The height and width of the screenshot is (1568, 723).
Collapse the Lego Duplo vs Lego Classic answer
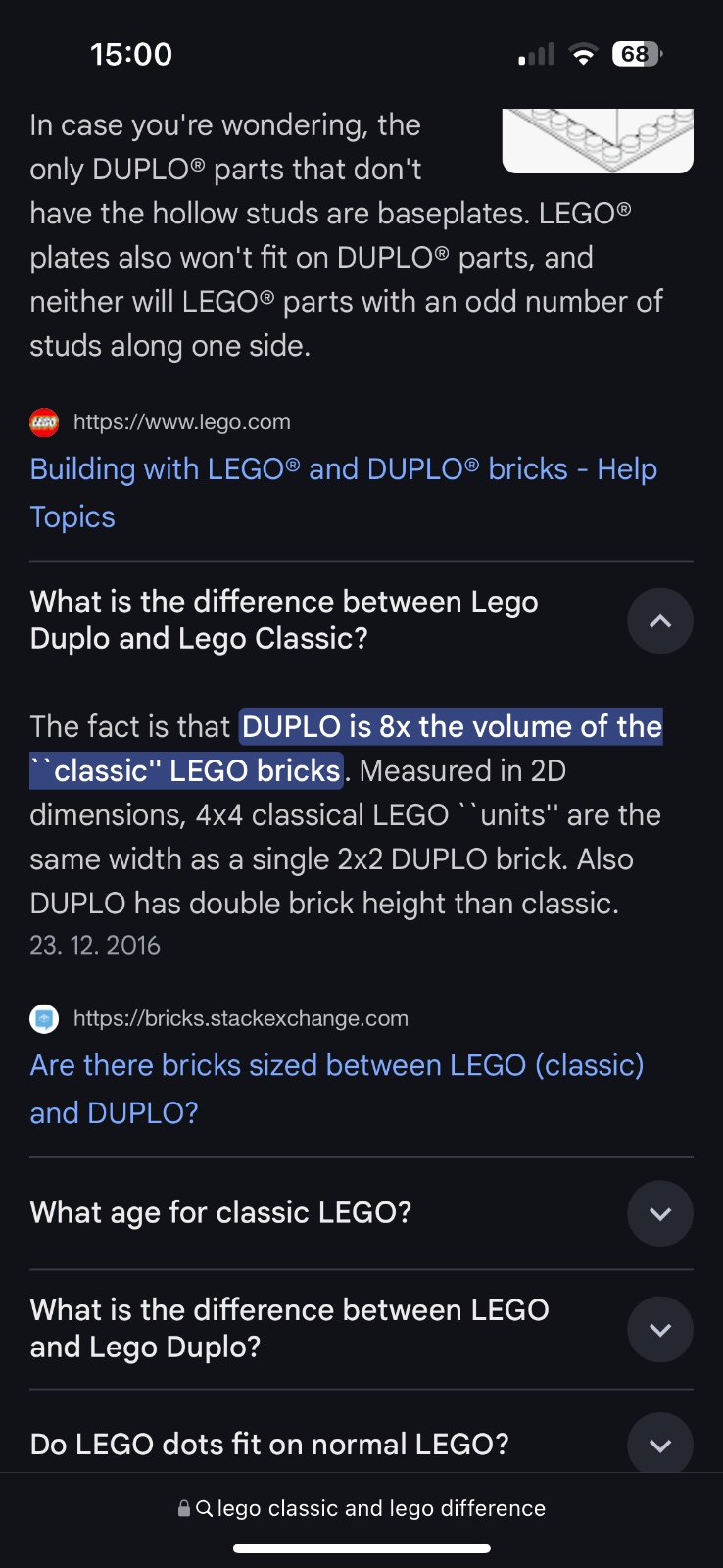[x=659, y=620]
